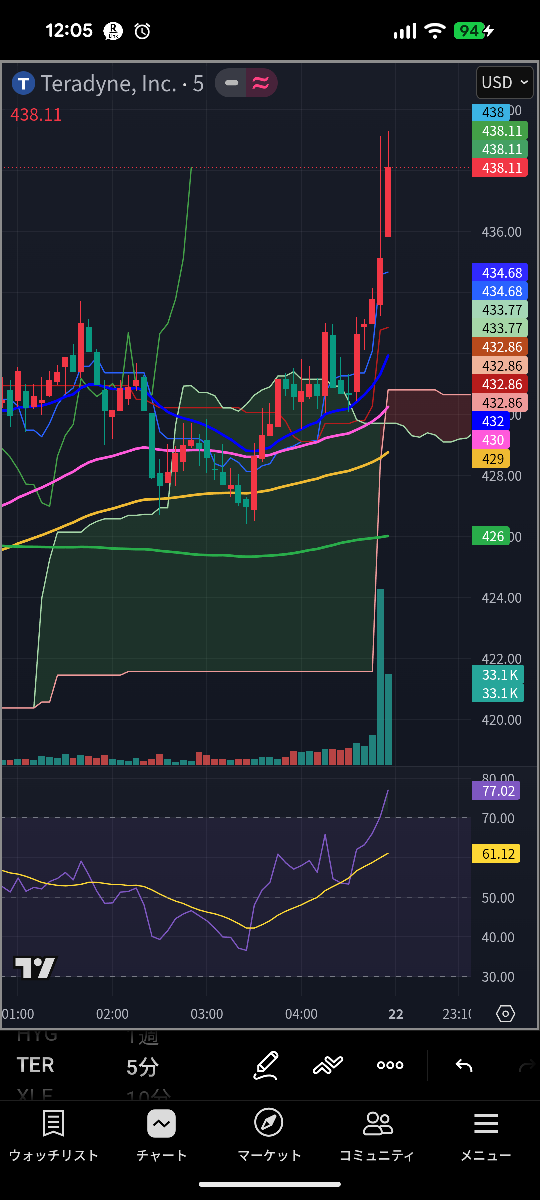
Task: Go to the コミュニティ tab
Action: pos(377,1137)
